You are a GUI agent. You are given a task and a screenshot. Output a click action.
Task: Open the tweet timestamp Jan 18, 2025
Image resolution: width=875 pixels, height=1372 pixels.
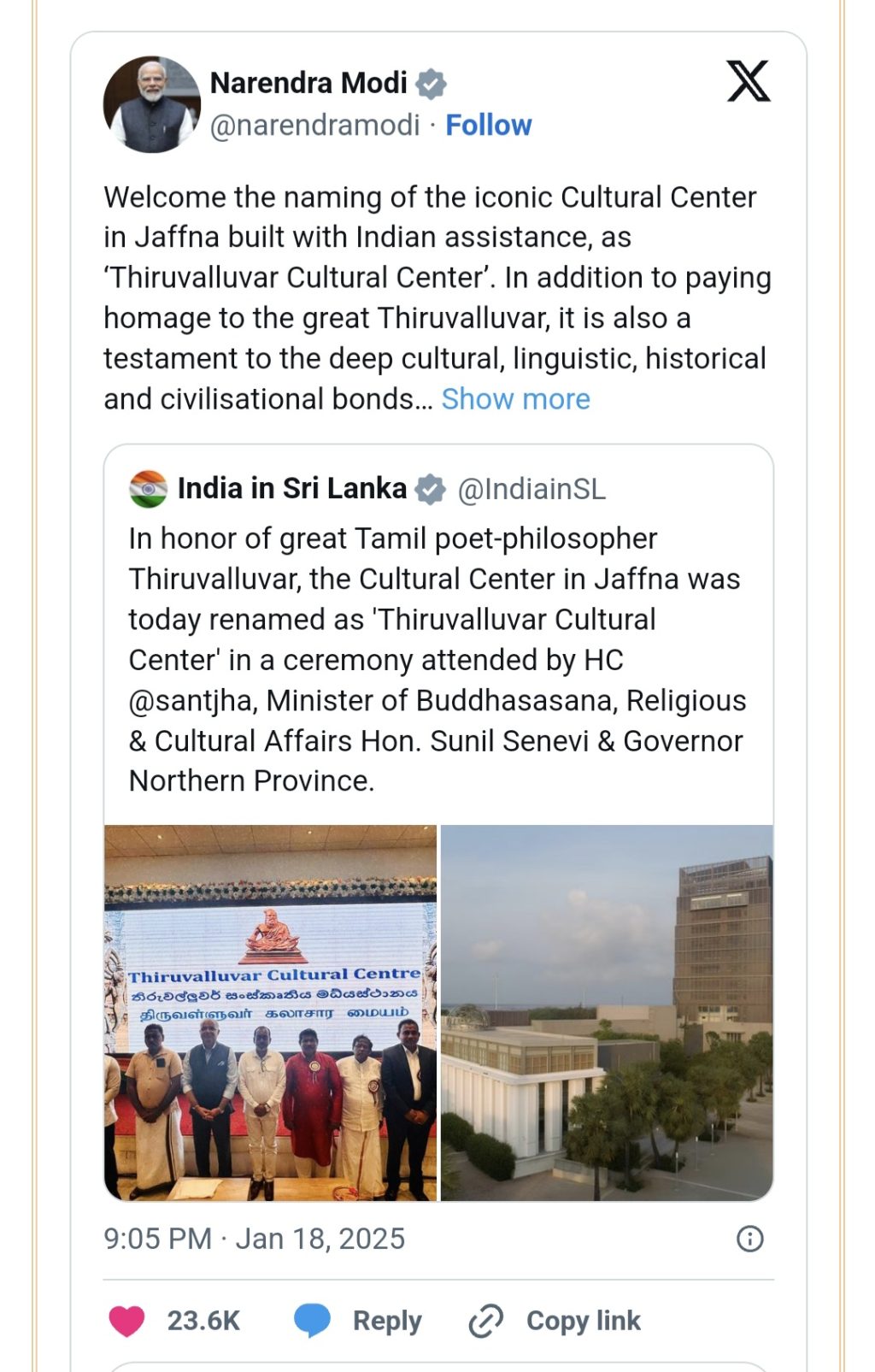254,1239
